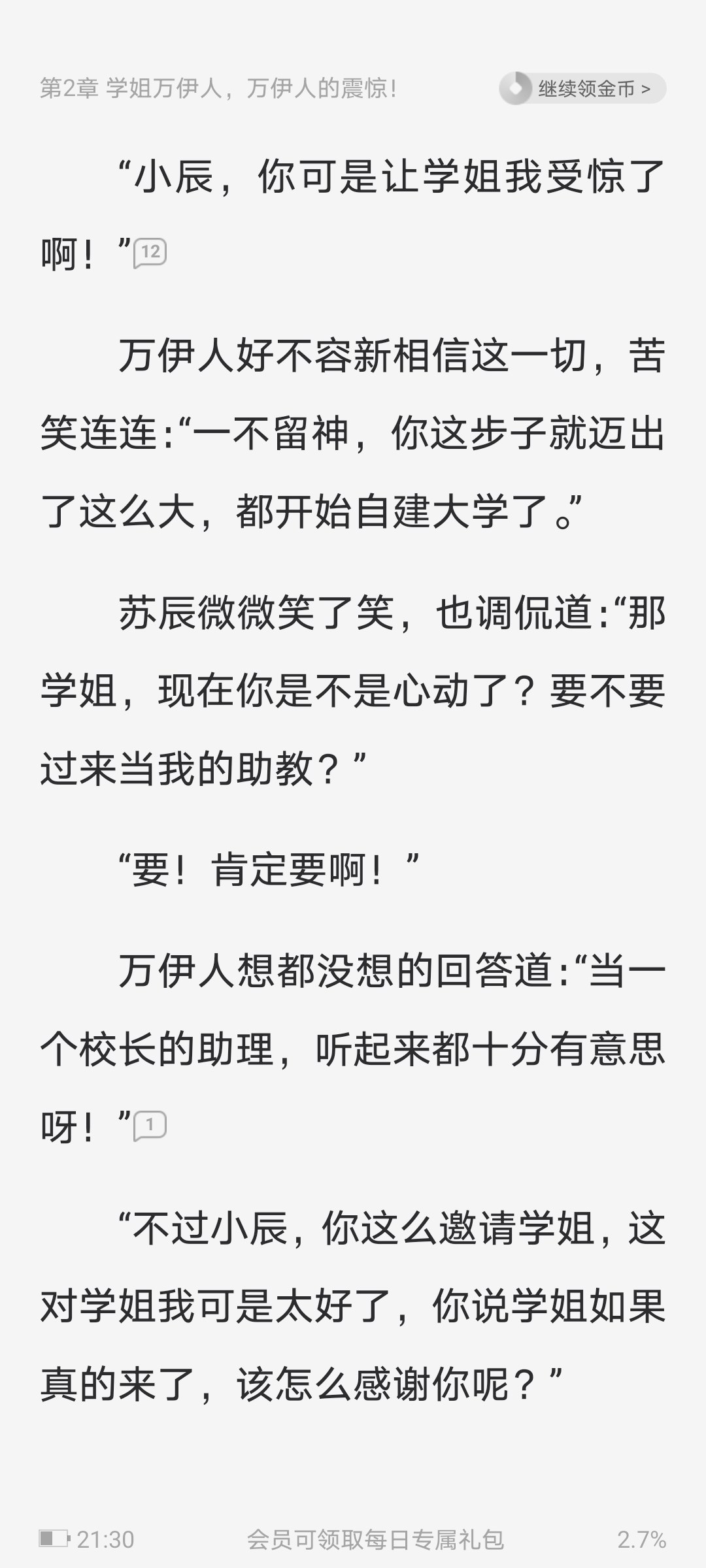Open the 1-comment bubble after 呀！

[150, 1126]
